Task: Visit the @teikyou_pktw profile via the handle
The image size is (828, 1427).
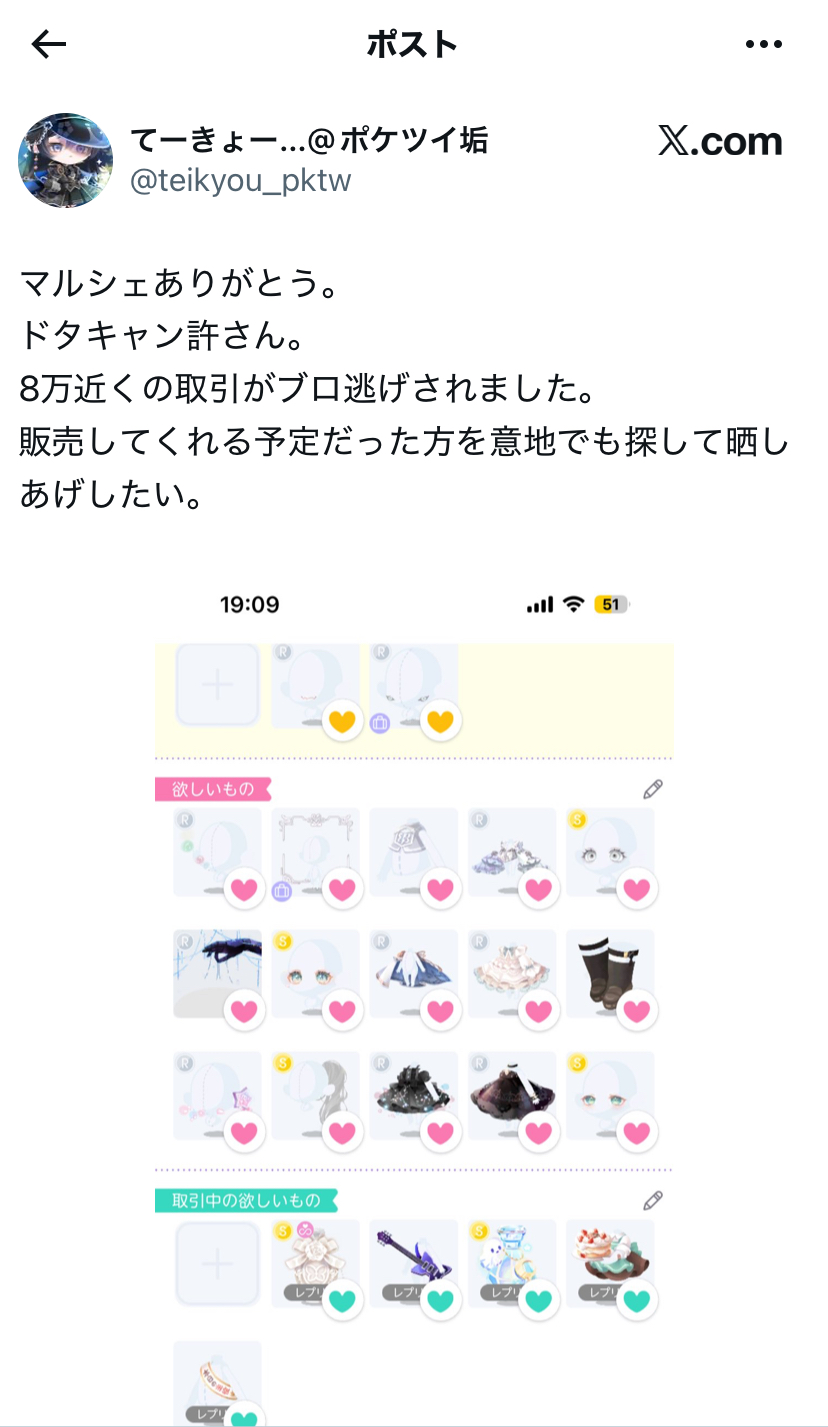Action: pyautogui.click(x=241, y=181)
